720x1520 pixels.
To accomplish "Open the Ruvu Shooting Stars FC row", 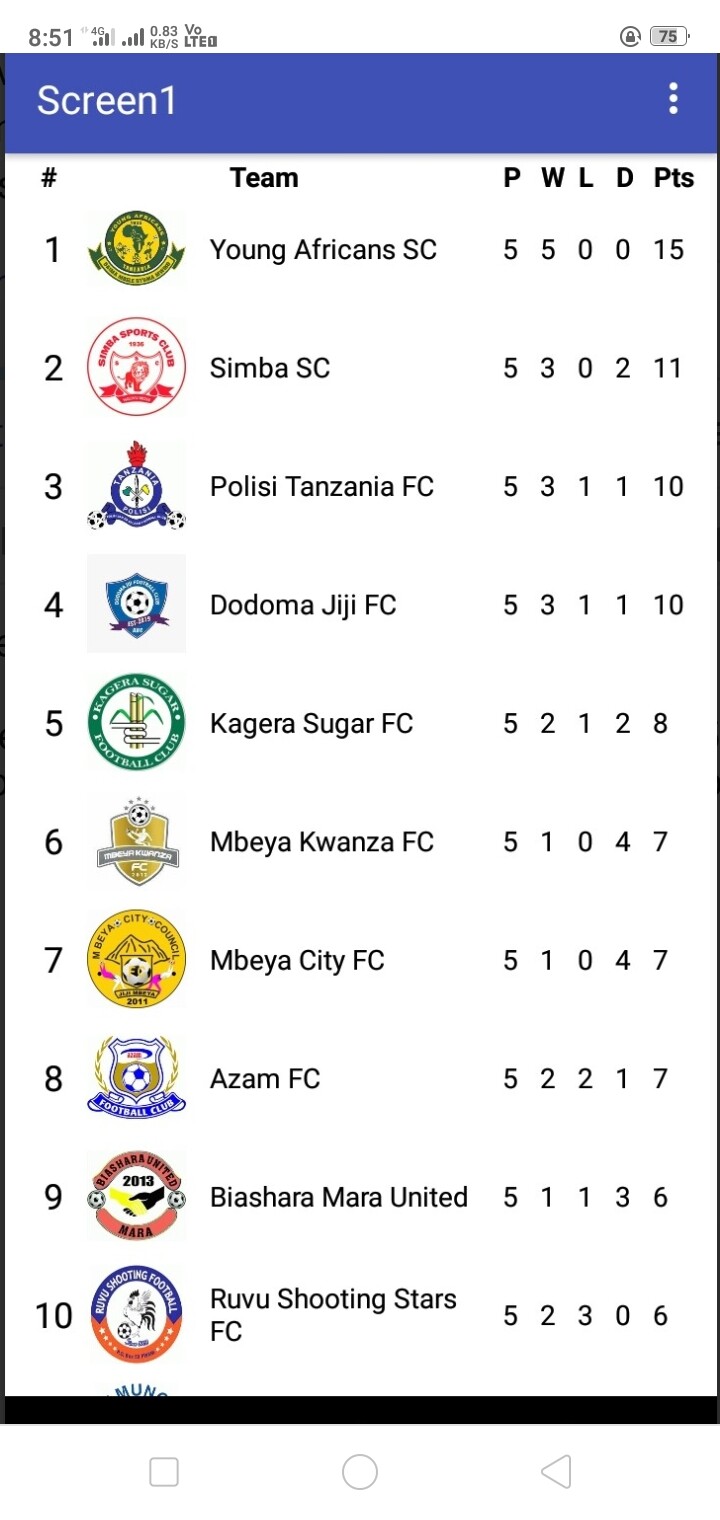I will (360, 1315).
